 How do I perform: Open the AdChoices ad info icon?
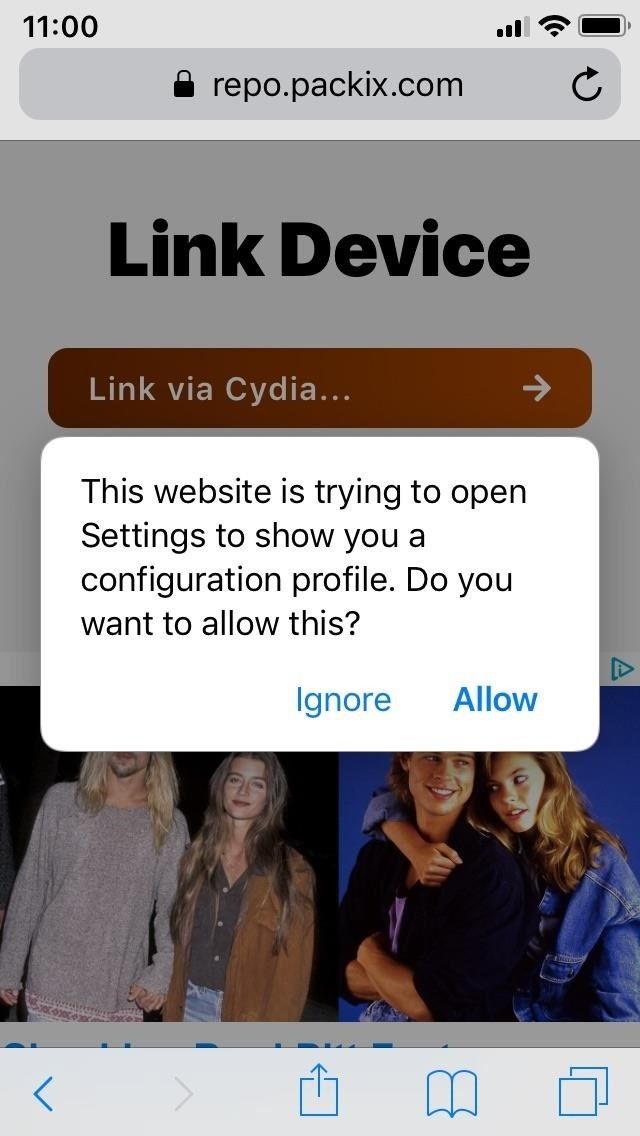(622, 670)
